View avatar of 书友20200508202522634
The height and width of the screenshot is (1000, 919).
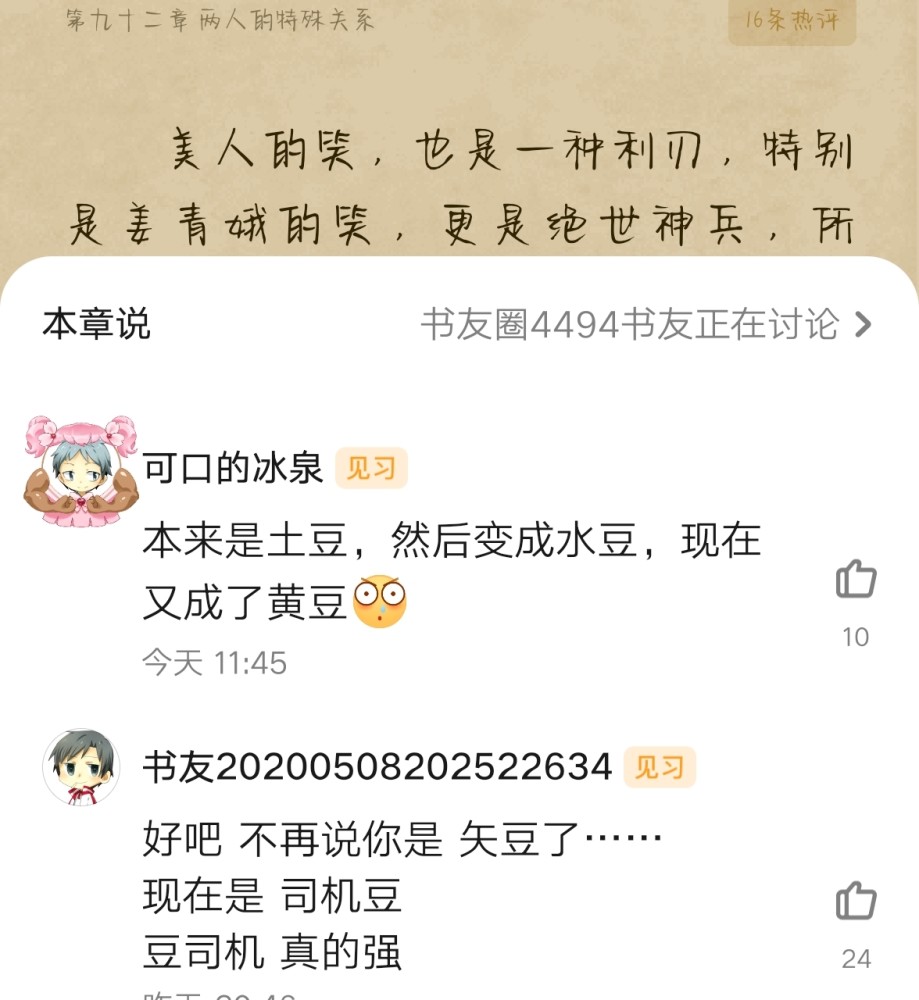(x=80, y=767)
